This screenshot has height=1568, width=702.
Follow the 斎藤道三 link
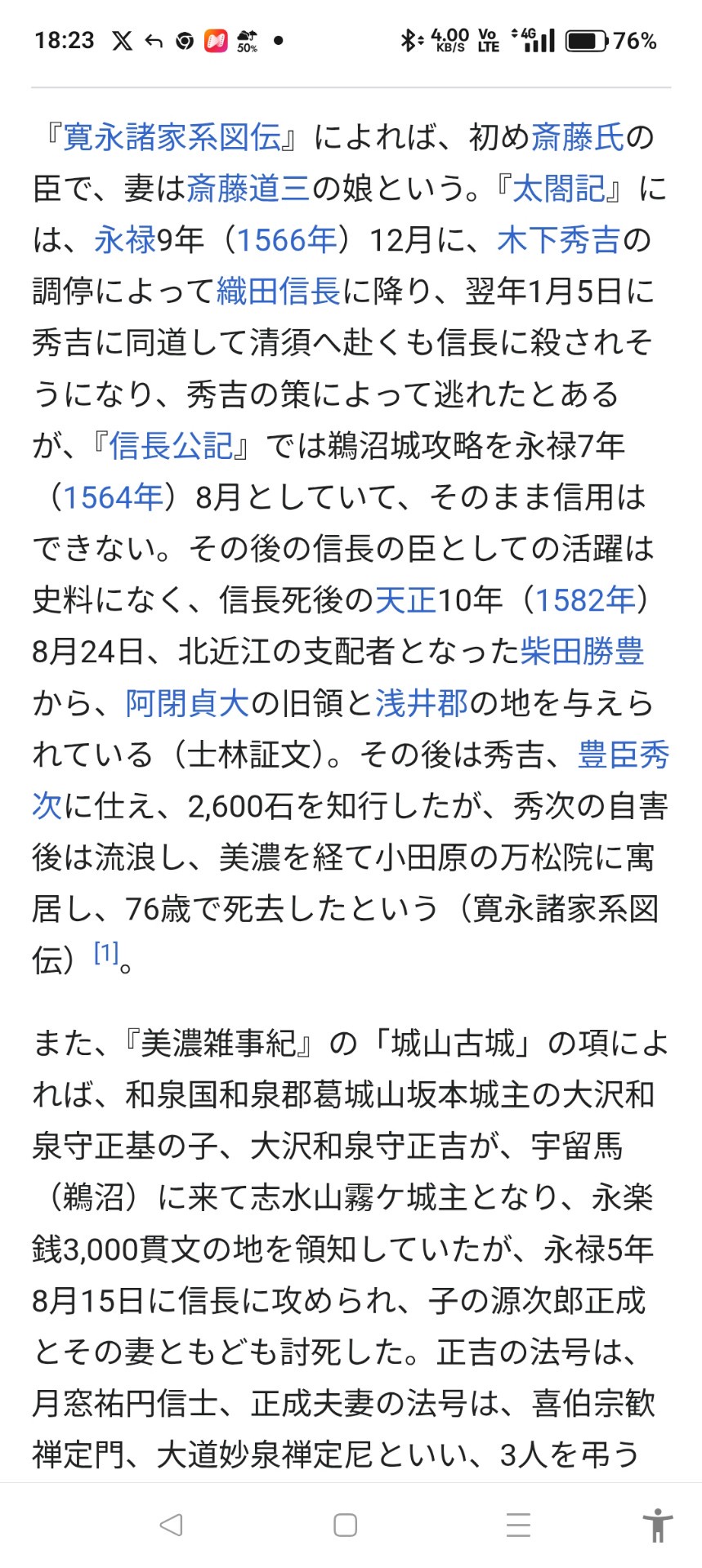(x=248, y=189)
